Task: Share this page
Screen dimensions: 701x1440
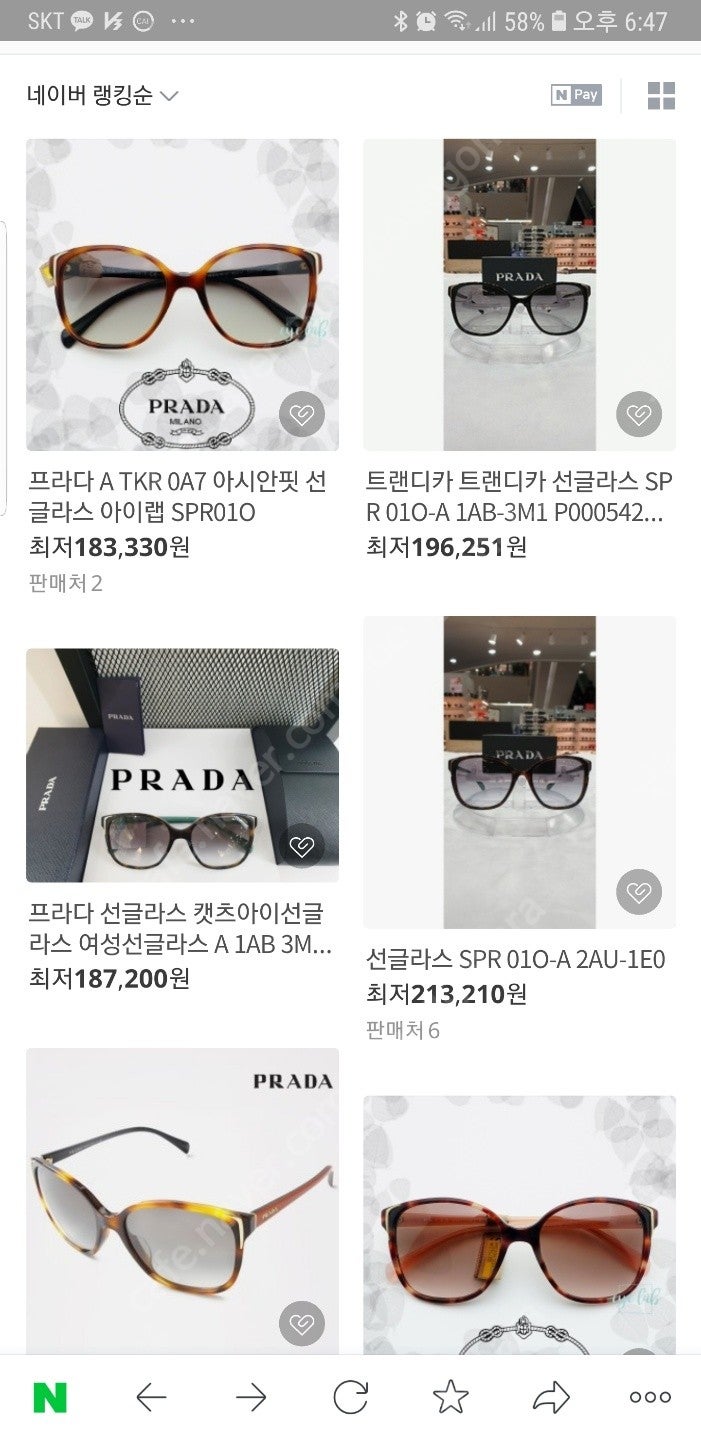Action: point(551,1397)
